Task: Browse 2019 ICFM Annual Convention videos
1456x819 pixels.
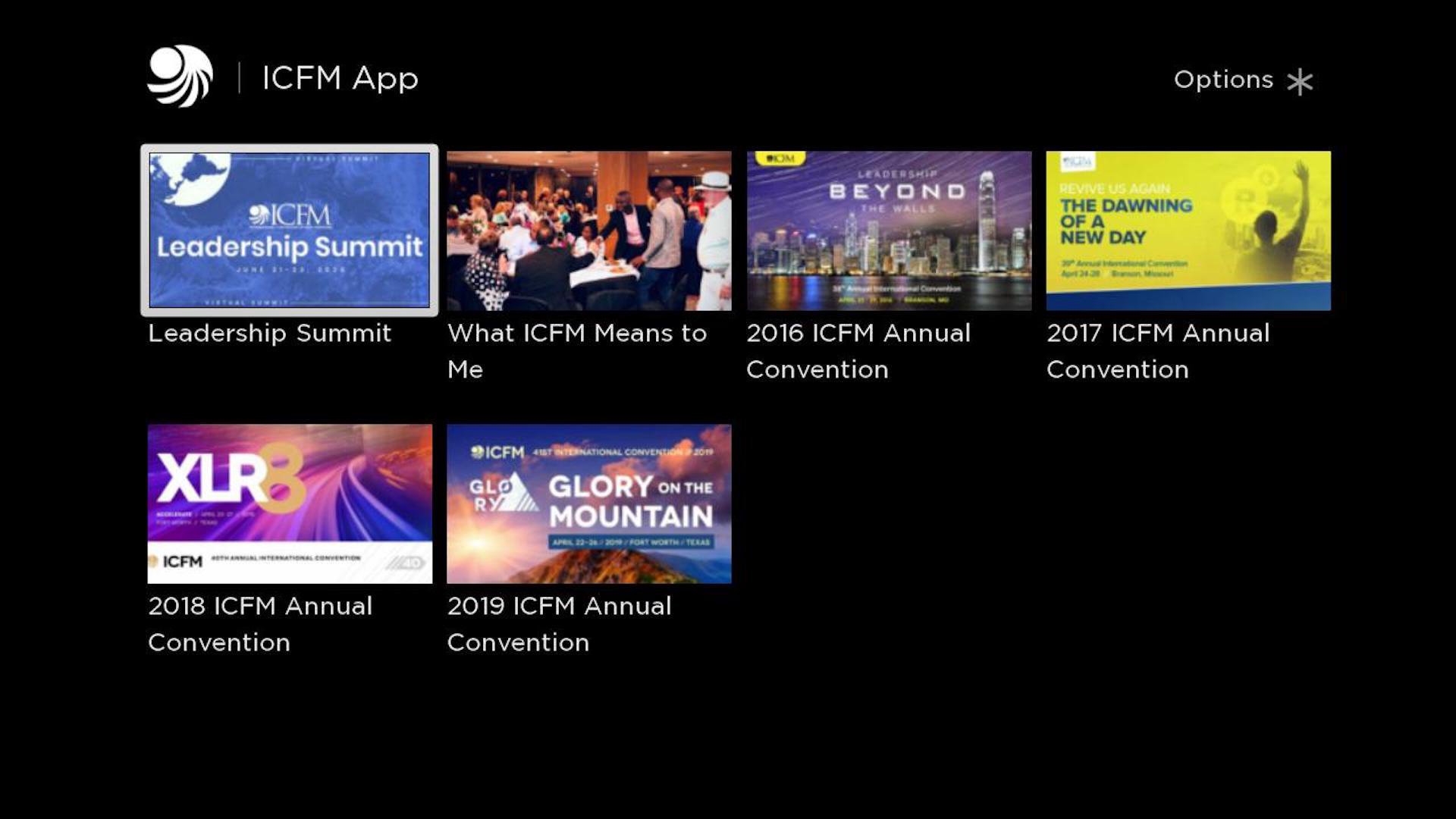Action: (588, 504)
